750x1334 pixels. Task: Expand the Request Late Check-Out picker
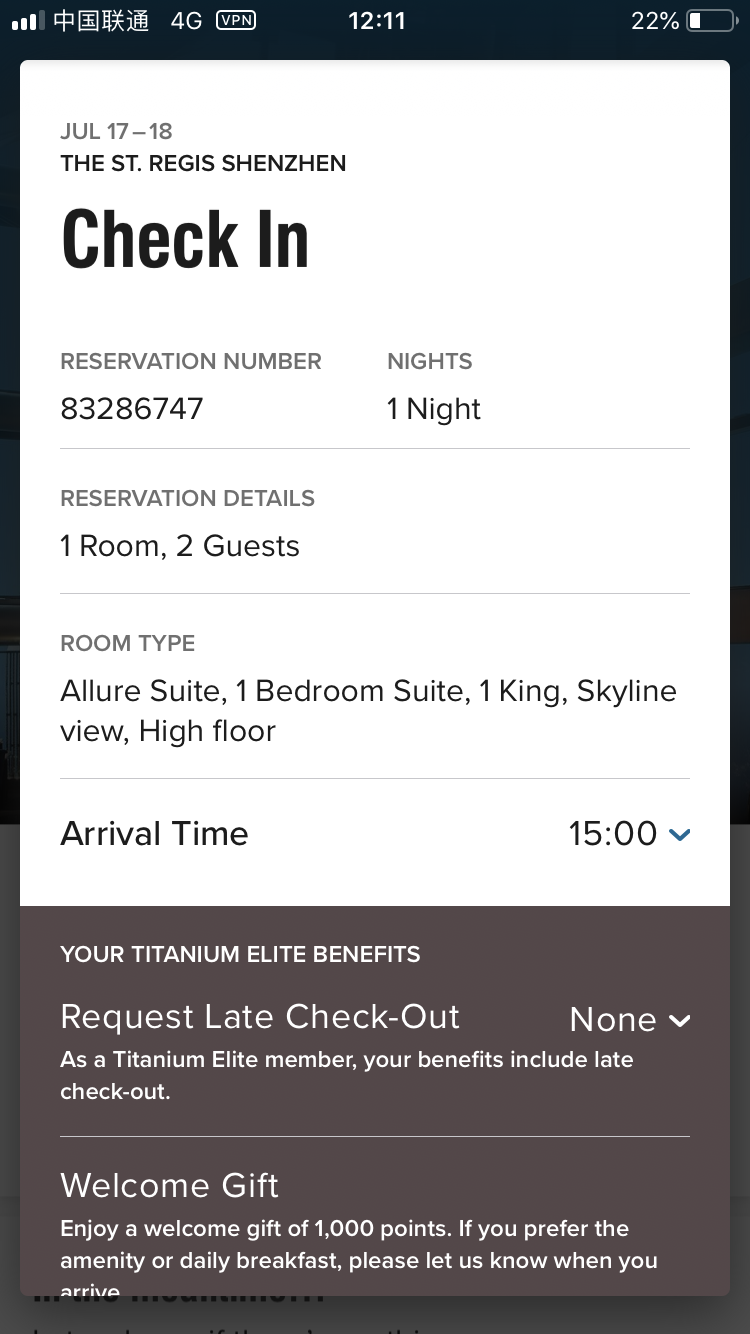(x=630, y=1020)
